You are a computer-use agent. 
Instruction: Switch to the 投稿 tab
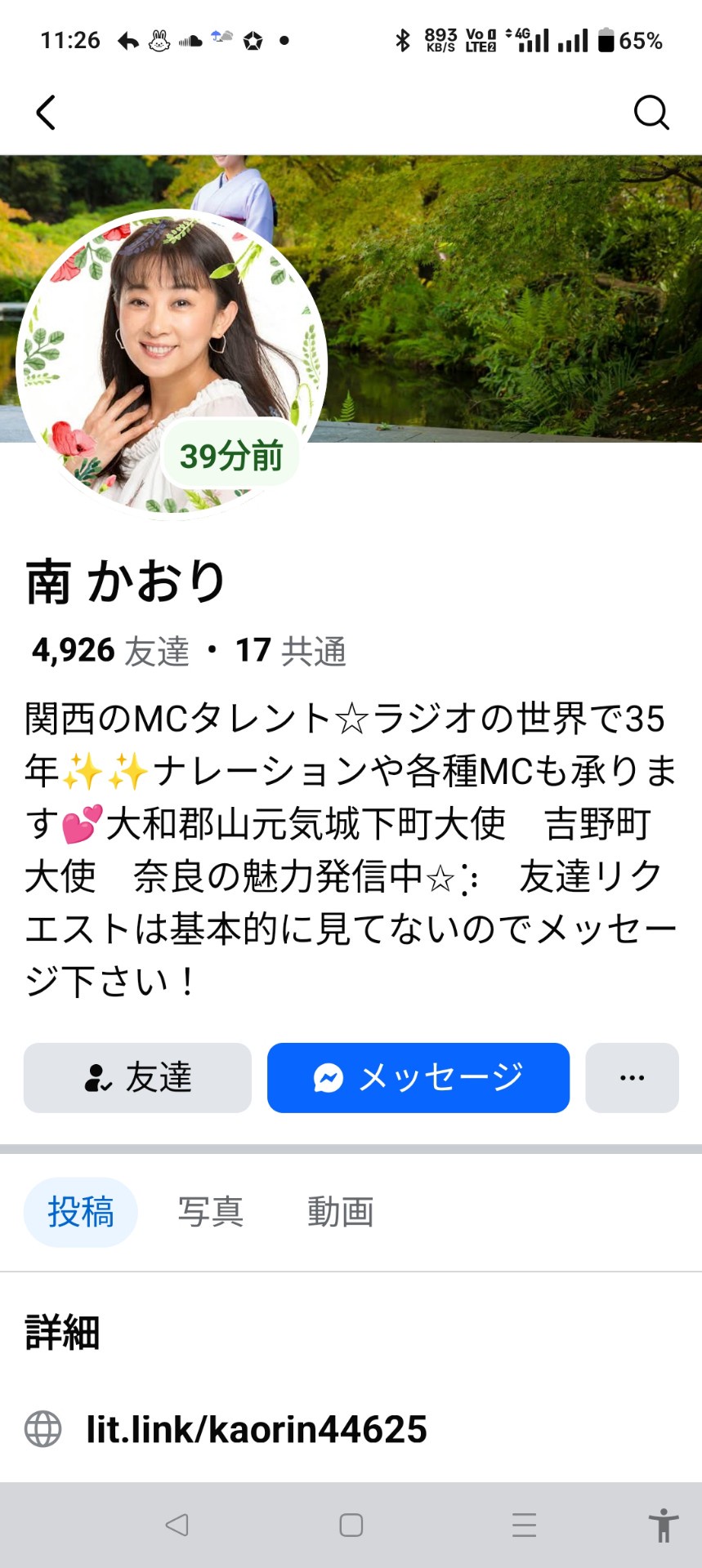pos(80,1212)
